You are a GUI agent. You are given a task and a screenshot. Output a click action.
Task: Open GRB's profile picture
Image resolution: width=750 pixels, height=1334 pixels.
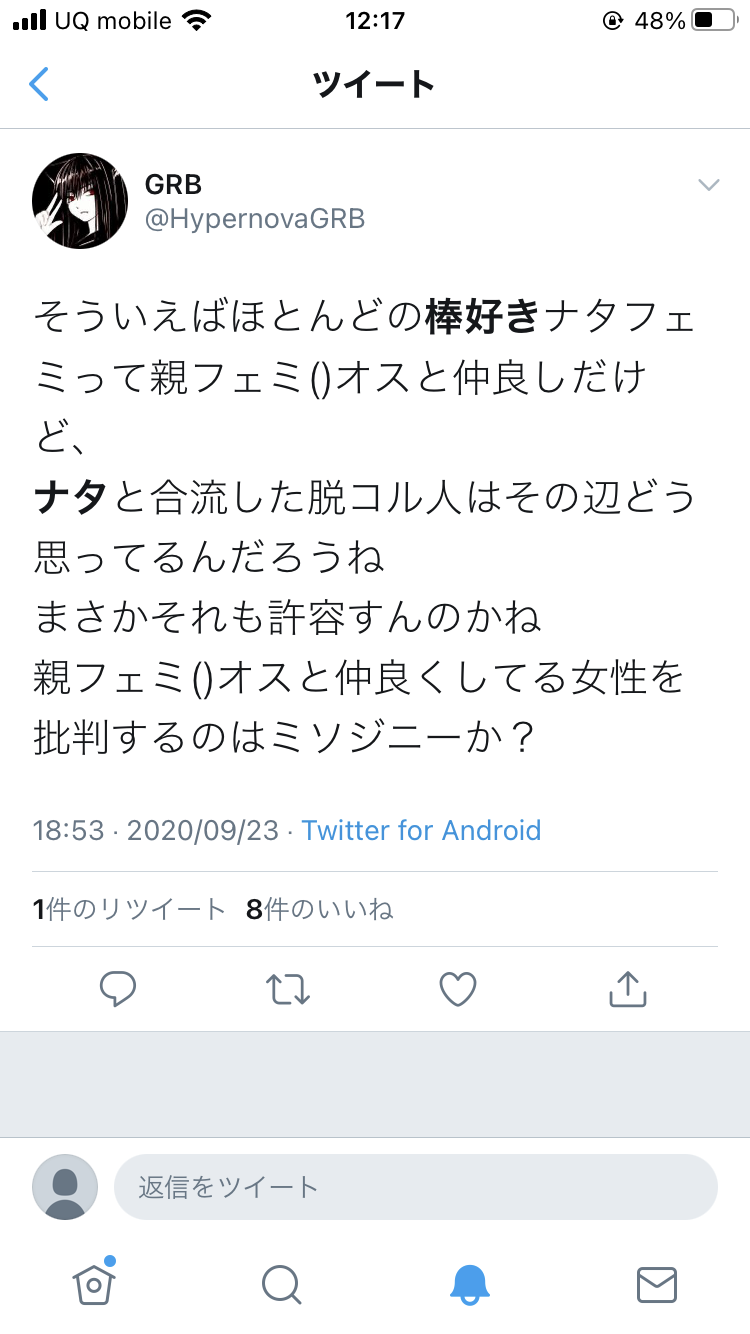pos(80,201)
